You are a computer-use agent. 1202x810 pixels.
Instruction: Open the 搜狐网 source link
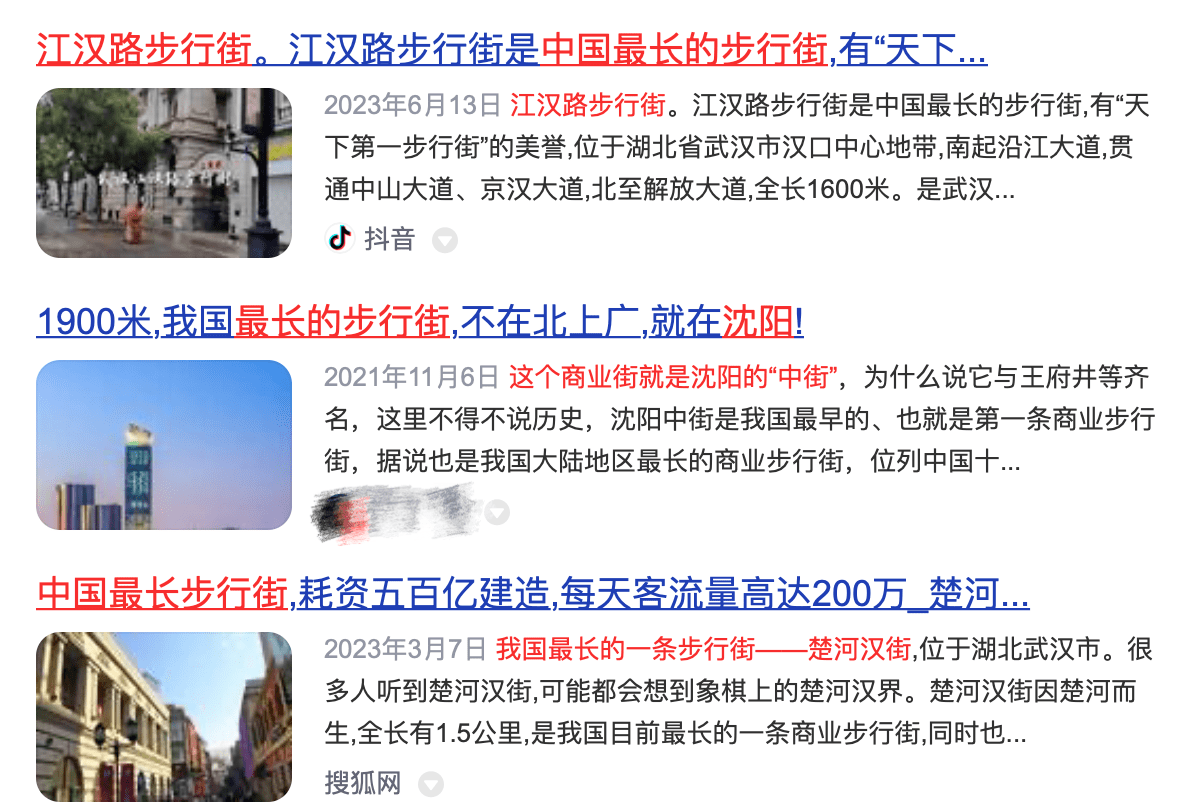click(362, 782)
